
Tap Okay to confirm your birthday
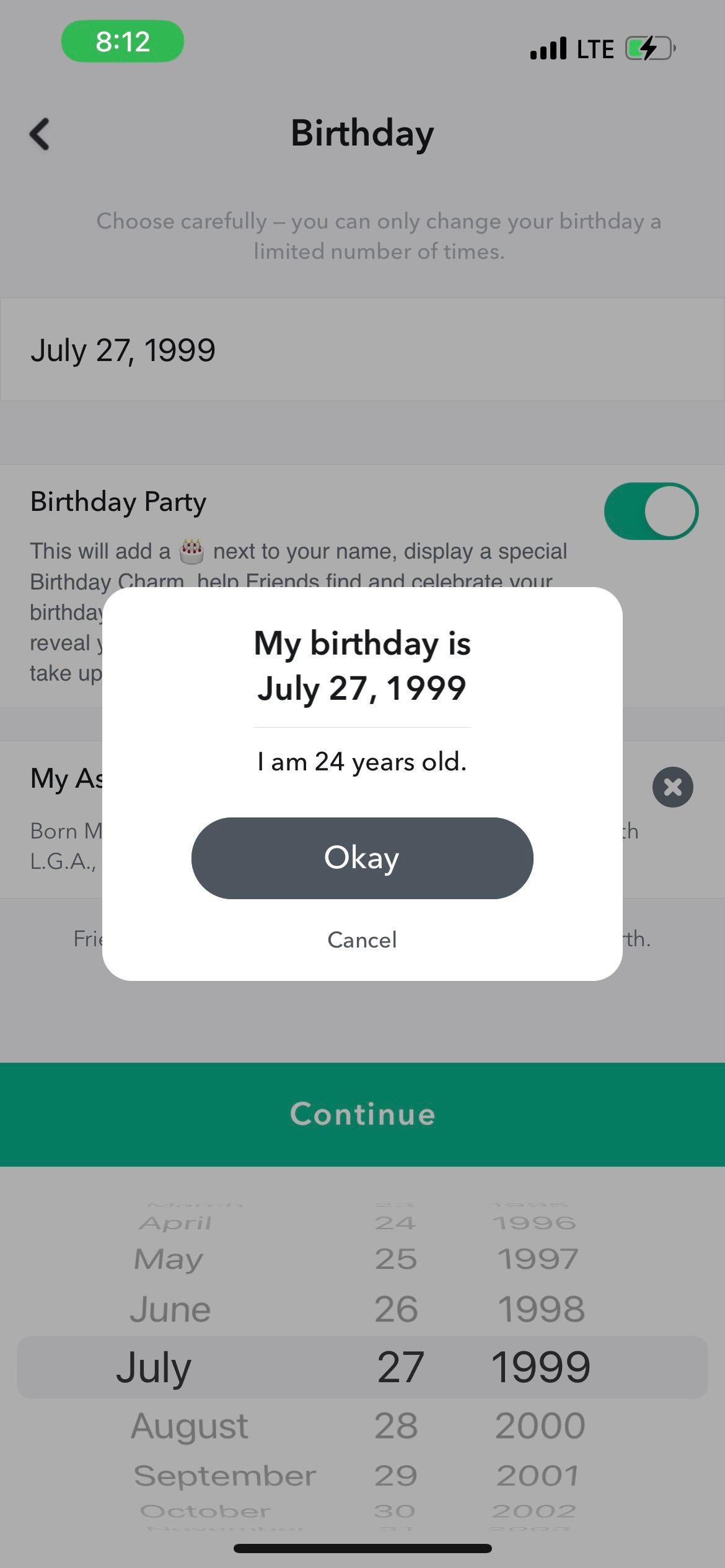pos(362,858)
